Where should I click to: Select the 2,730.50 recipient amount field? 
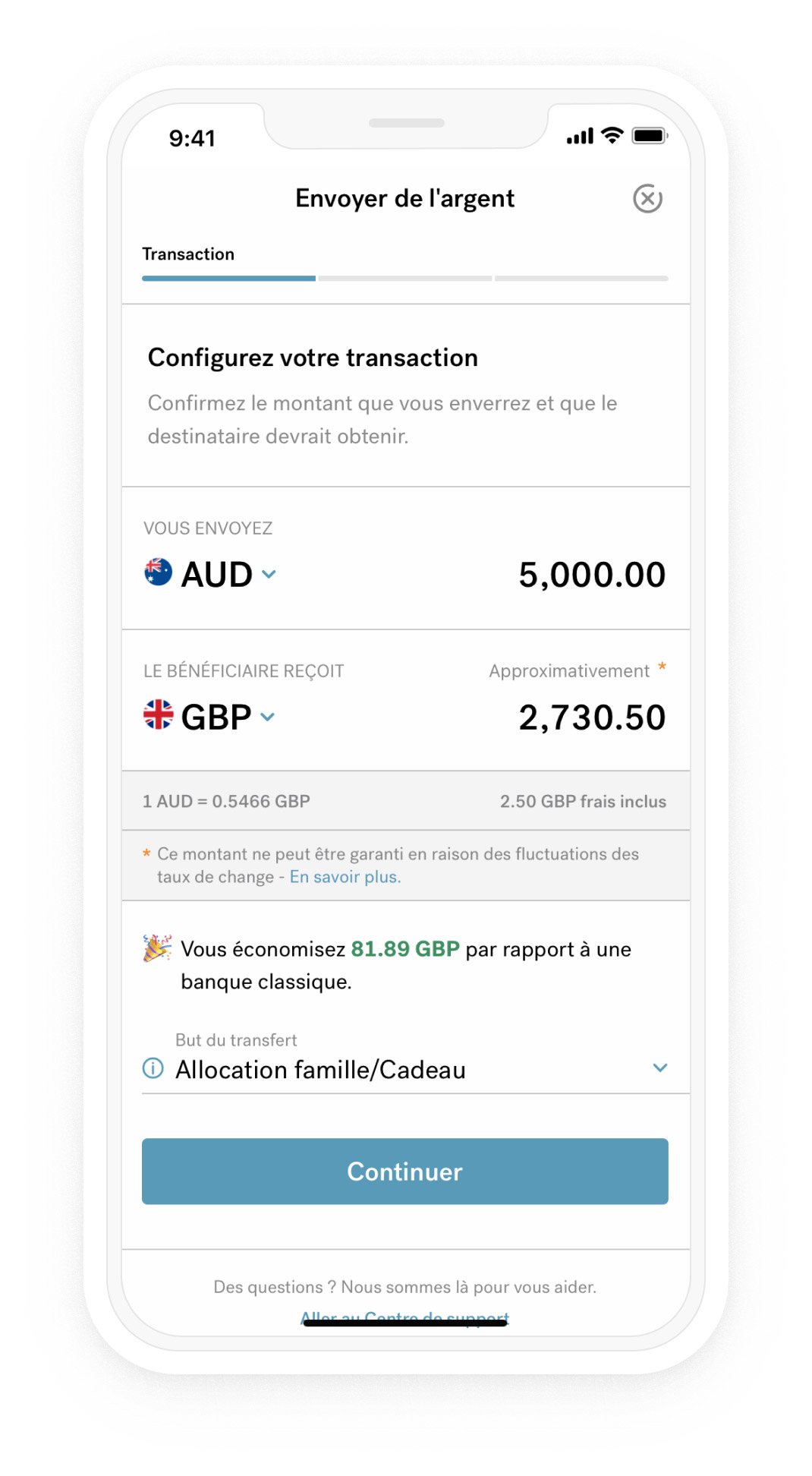(x=593, y=717)
